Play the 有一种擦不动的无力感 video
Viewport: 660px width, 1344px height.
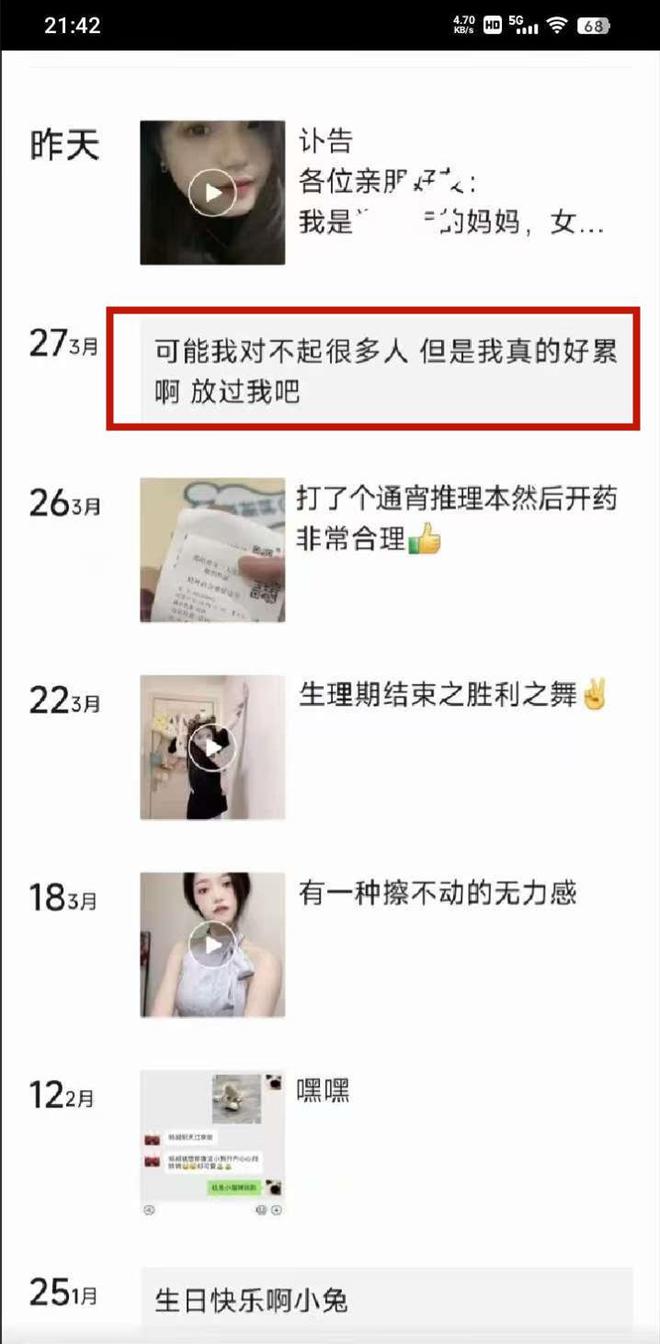212,945
